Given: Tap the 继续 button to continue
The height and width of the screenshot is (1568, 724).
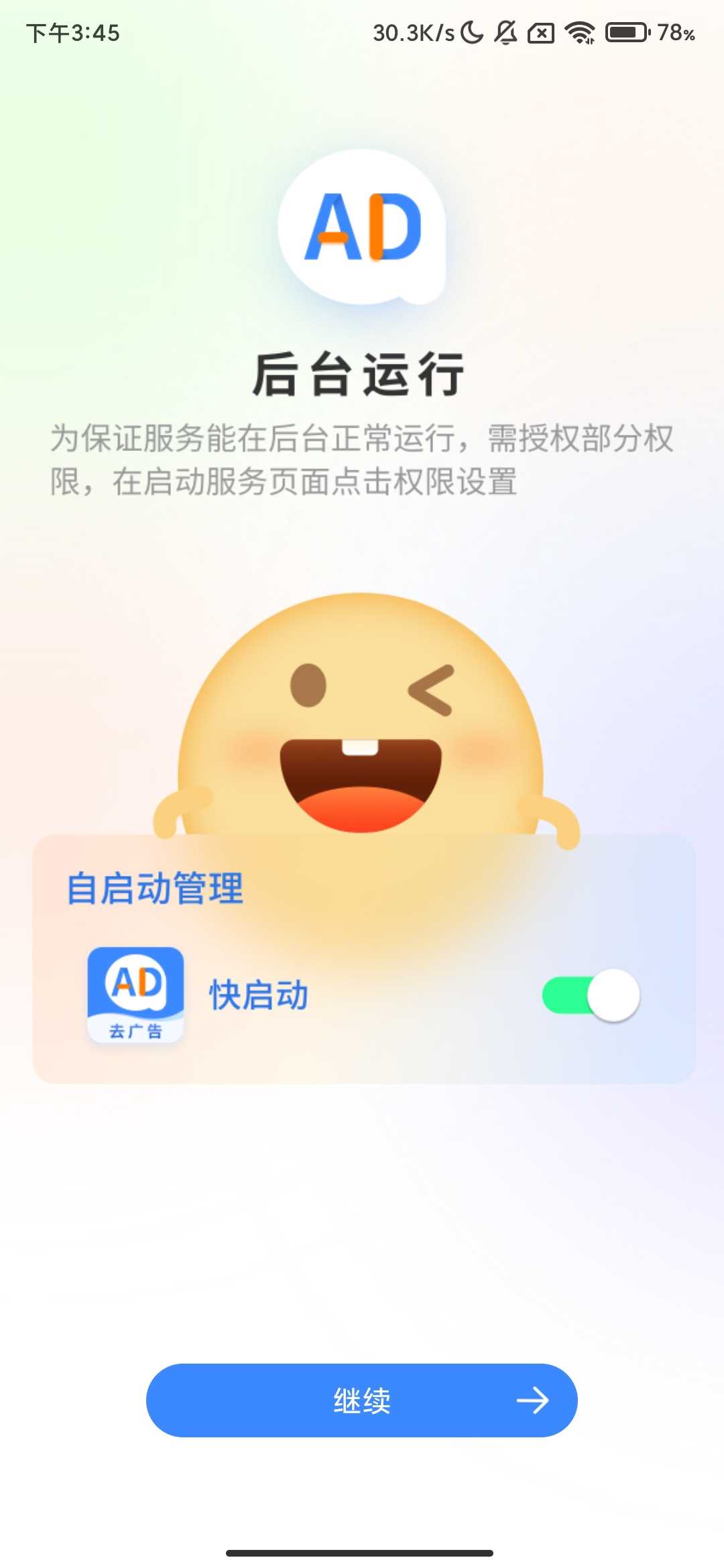Looking at the screenshot, I should (361, 1400).
